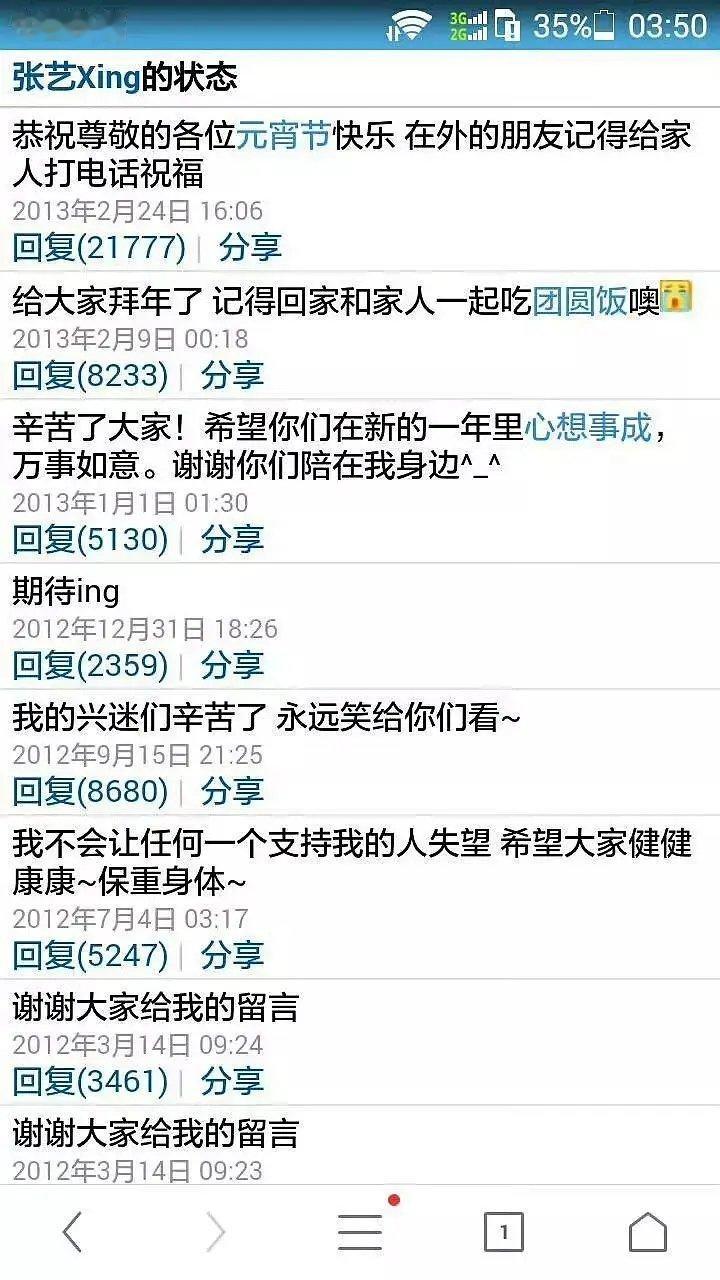Open the 心想事成 topic link
The height and width of the screenshot is (1280, 720).
(x=587, y=429)
